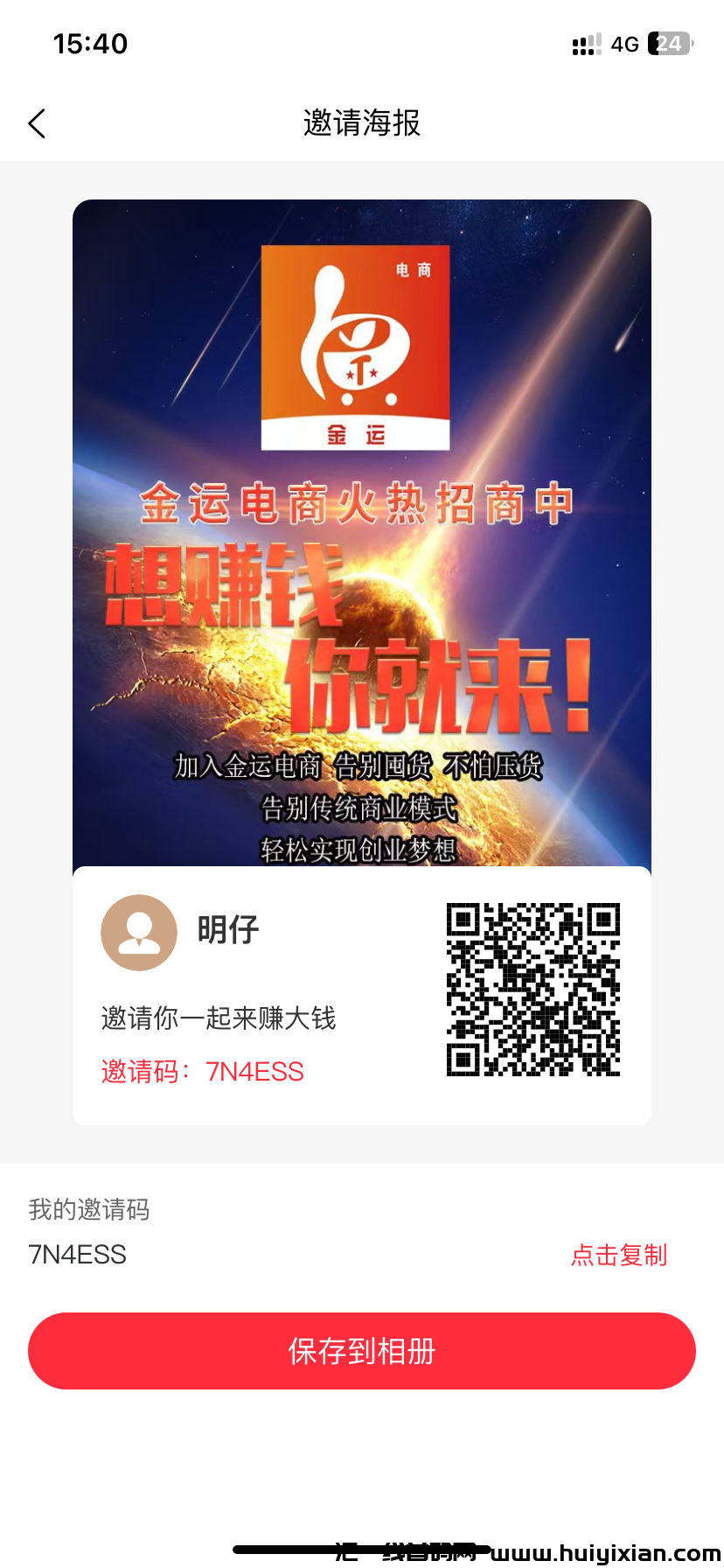Tap 明仔's avatar icon
724x1568 pixels.
[x=139, y=932]
